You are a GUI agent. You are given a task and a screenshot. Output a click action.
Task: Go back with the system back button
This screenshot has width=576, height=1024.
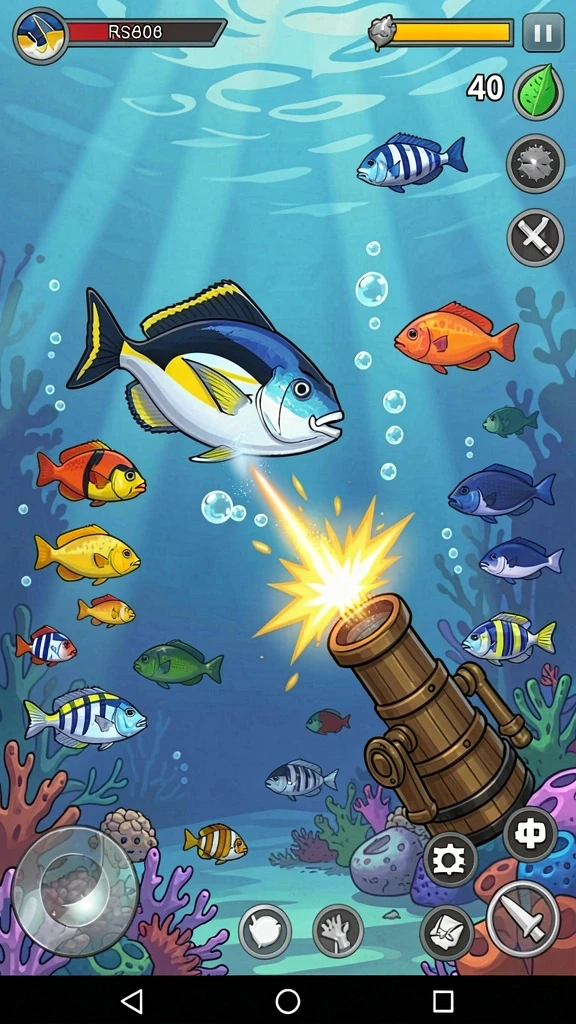pyautogui.click(x=133, y=1000)
